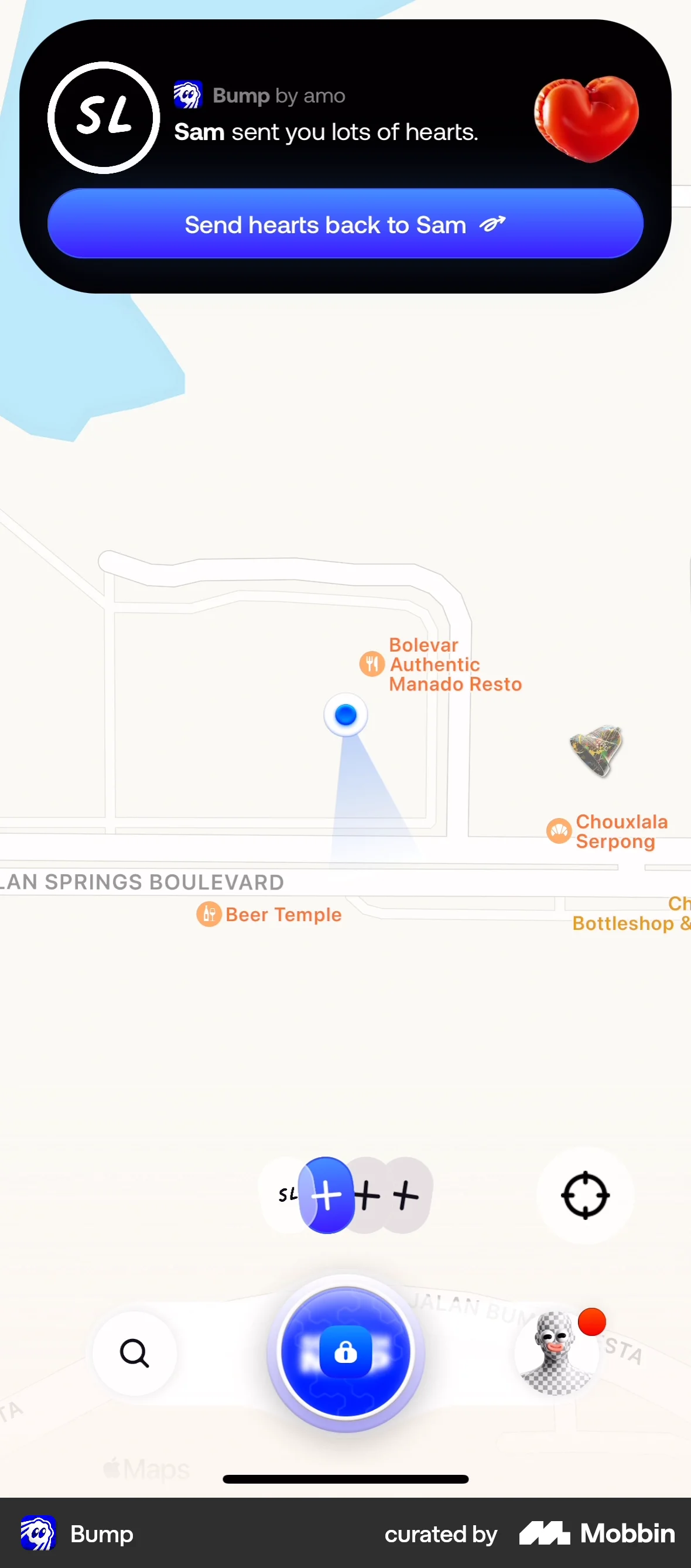The image size is (691, 1568).
Task: Send hearts back to Sam
Action: pyautogui.click(x=345, y=224)
